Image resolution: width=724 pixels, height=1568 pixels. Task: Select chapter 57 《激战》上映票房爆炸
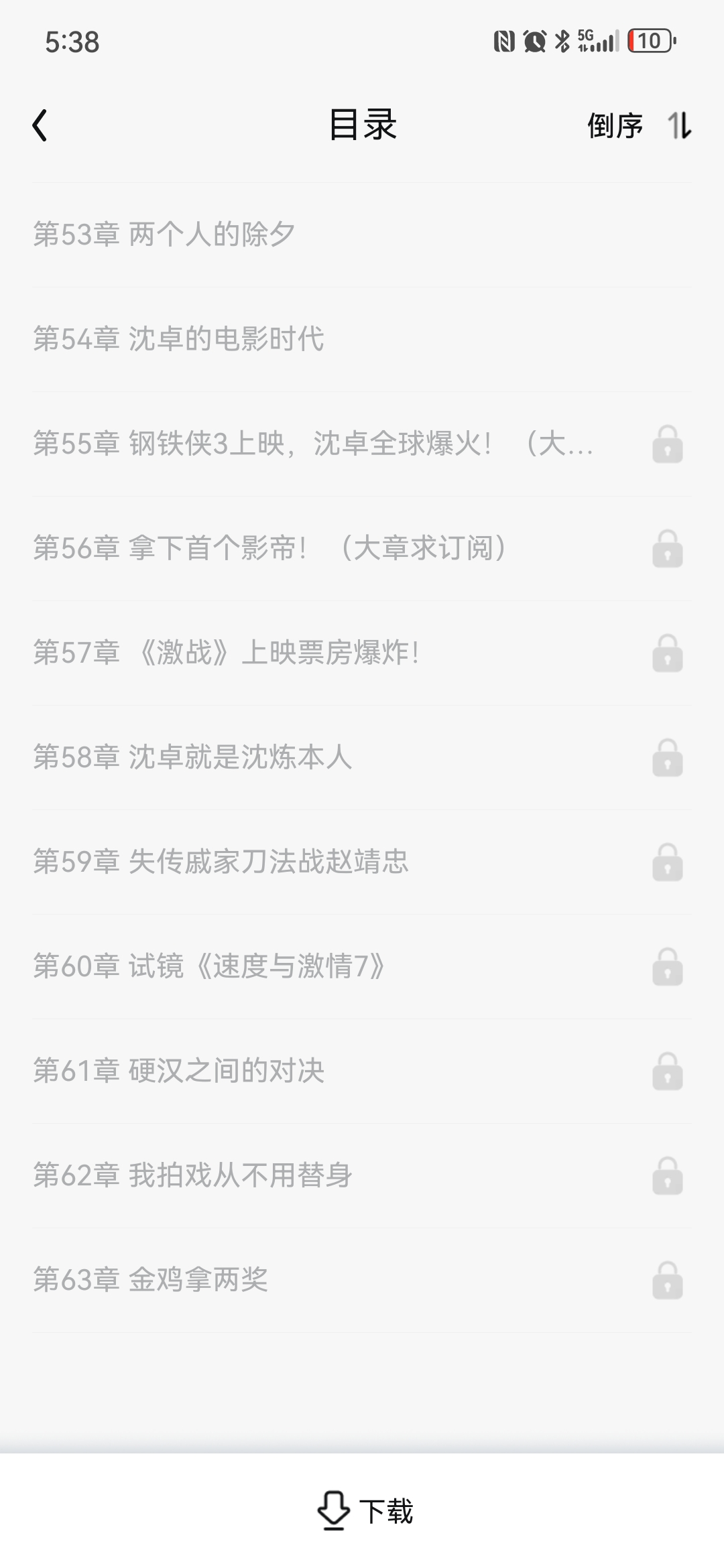click(227, 653)
